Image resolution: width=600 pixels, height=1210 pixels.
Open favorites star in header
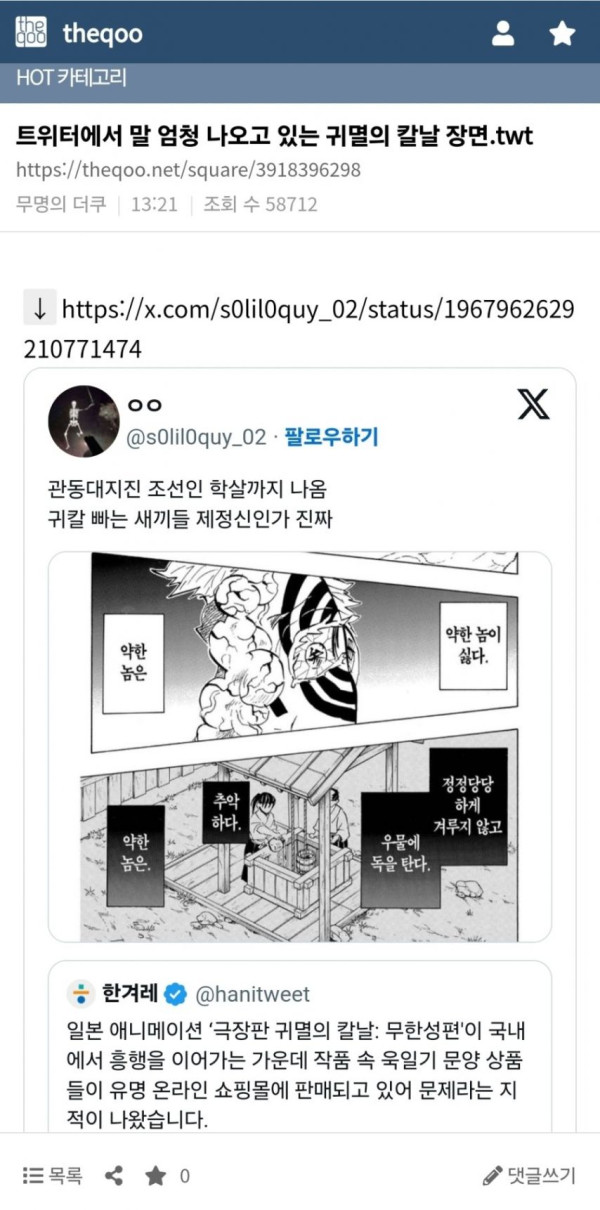[562, 33]
